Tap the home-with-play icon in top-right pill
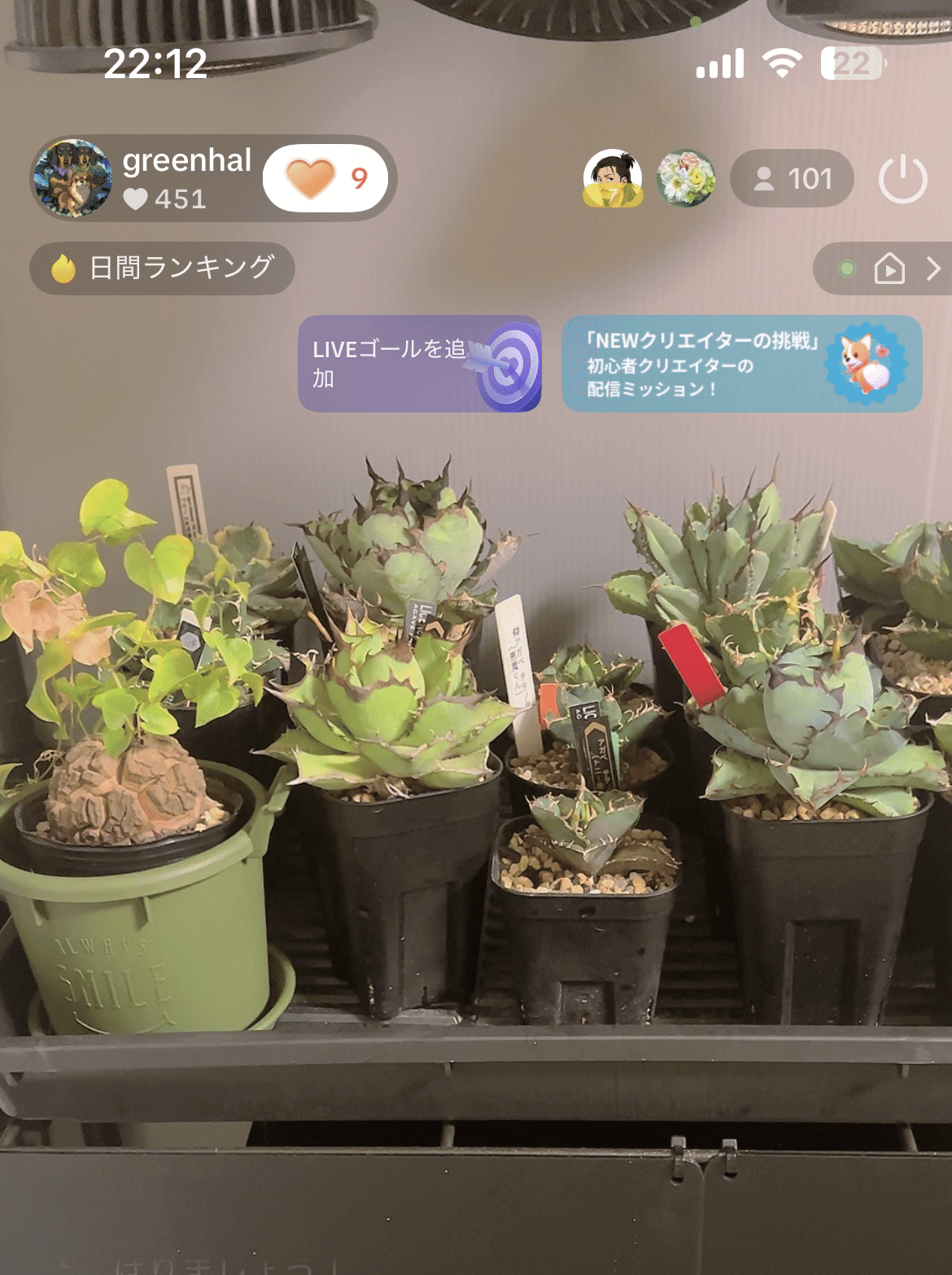 [890, 268]
